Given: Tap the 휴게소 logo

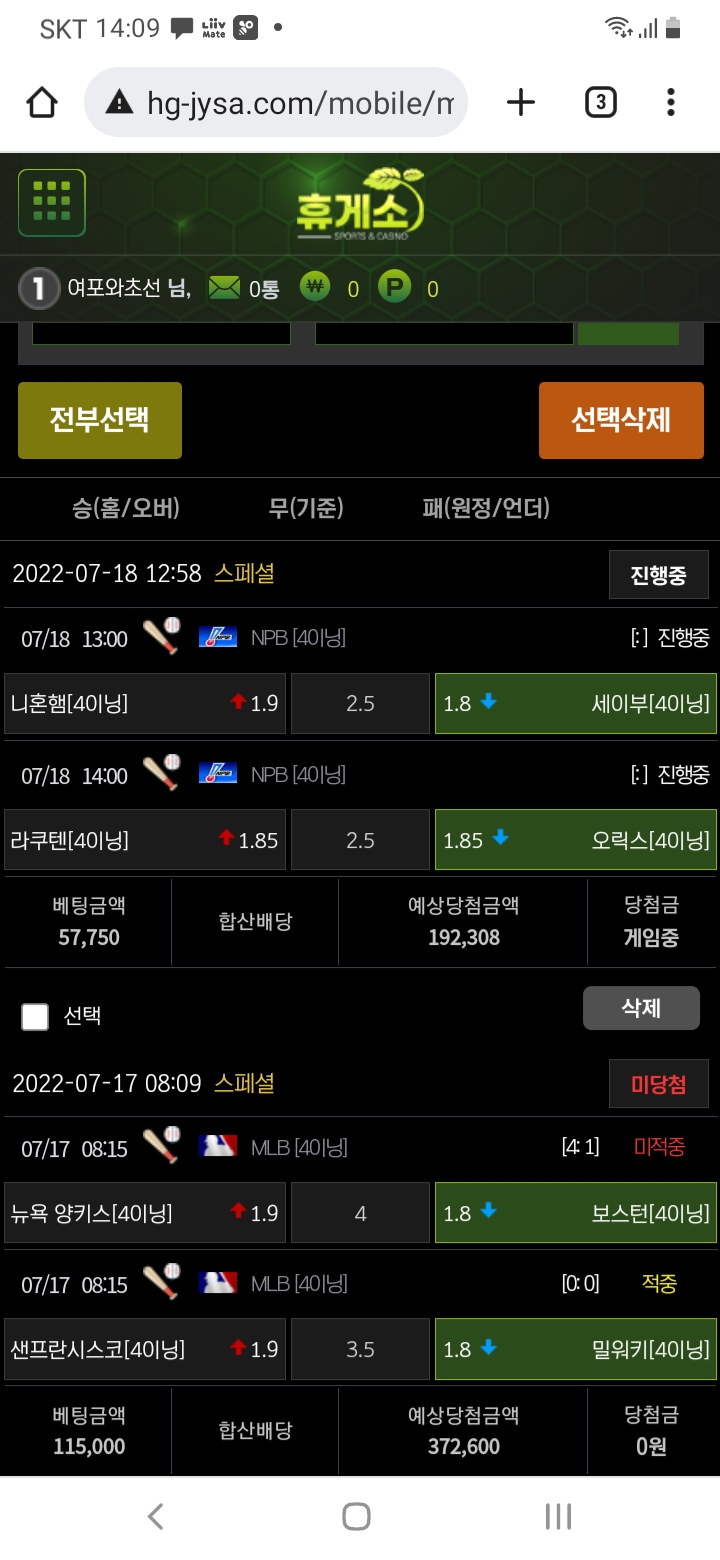Looking at the screenshot, I should tap(360, 205).
